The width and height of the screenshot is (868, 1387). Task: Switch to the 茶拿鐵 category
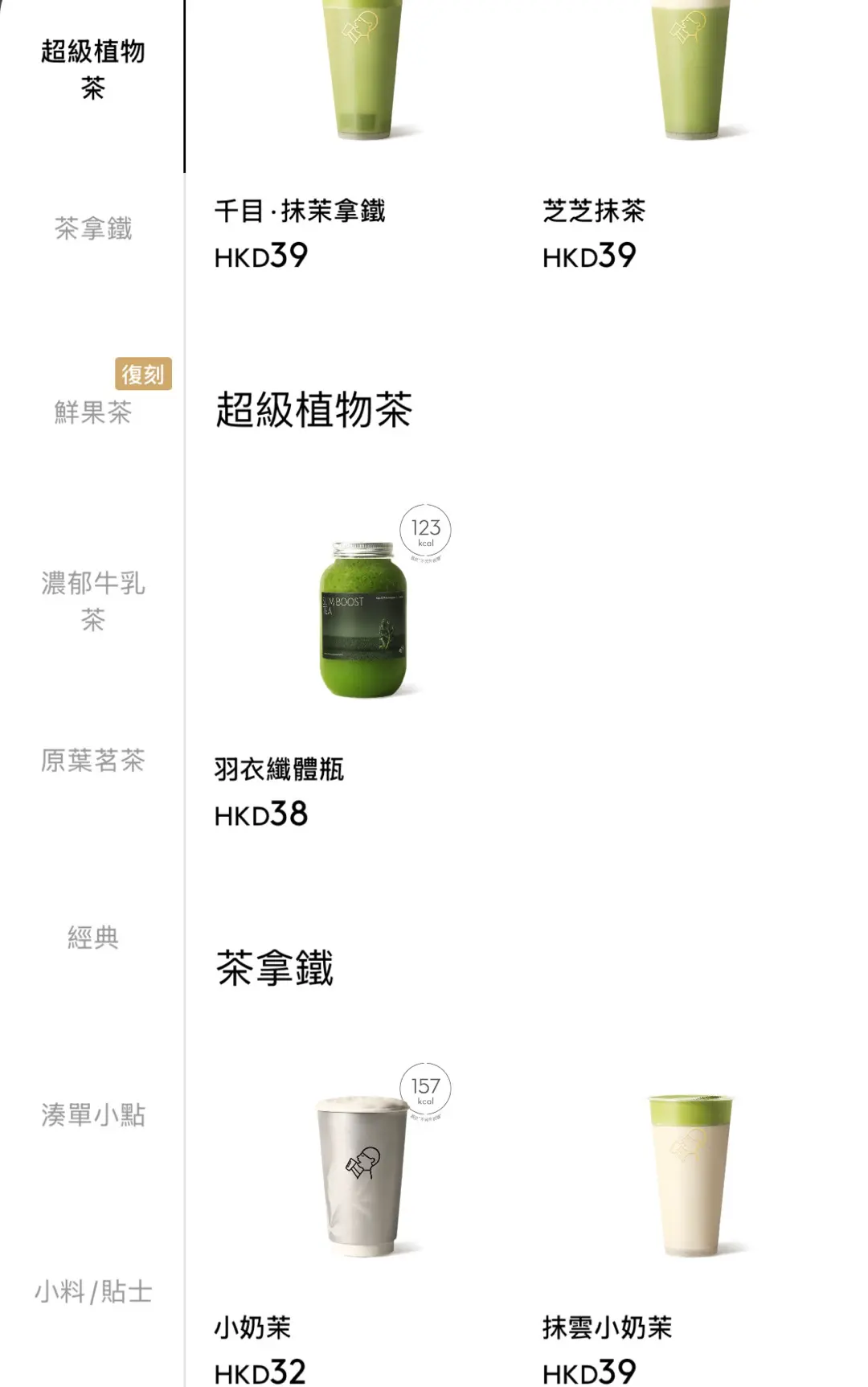92,228
